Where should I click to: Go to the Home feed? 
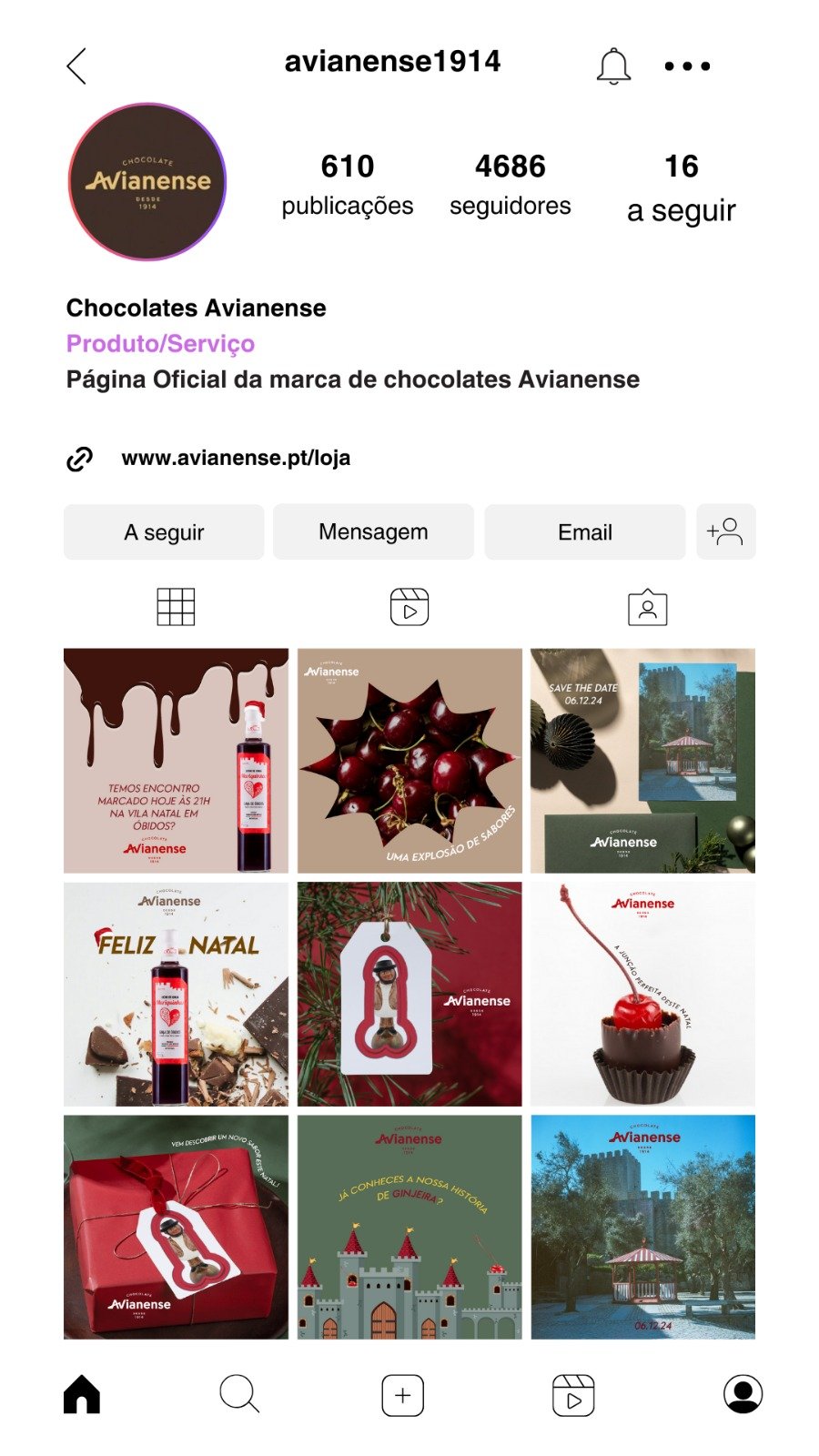82,1394
